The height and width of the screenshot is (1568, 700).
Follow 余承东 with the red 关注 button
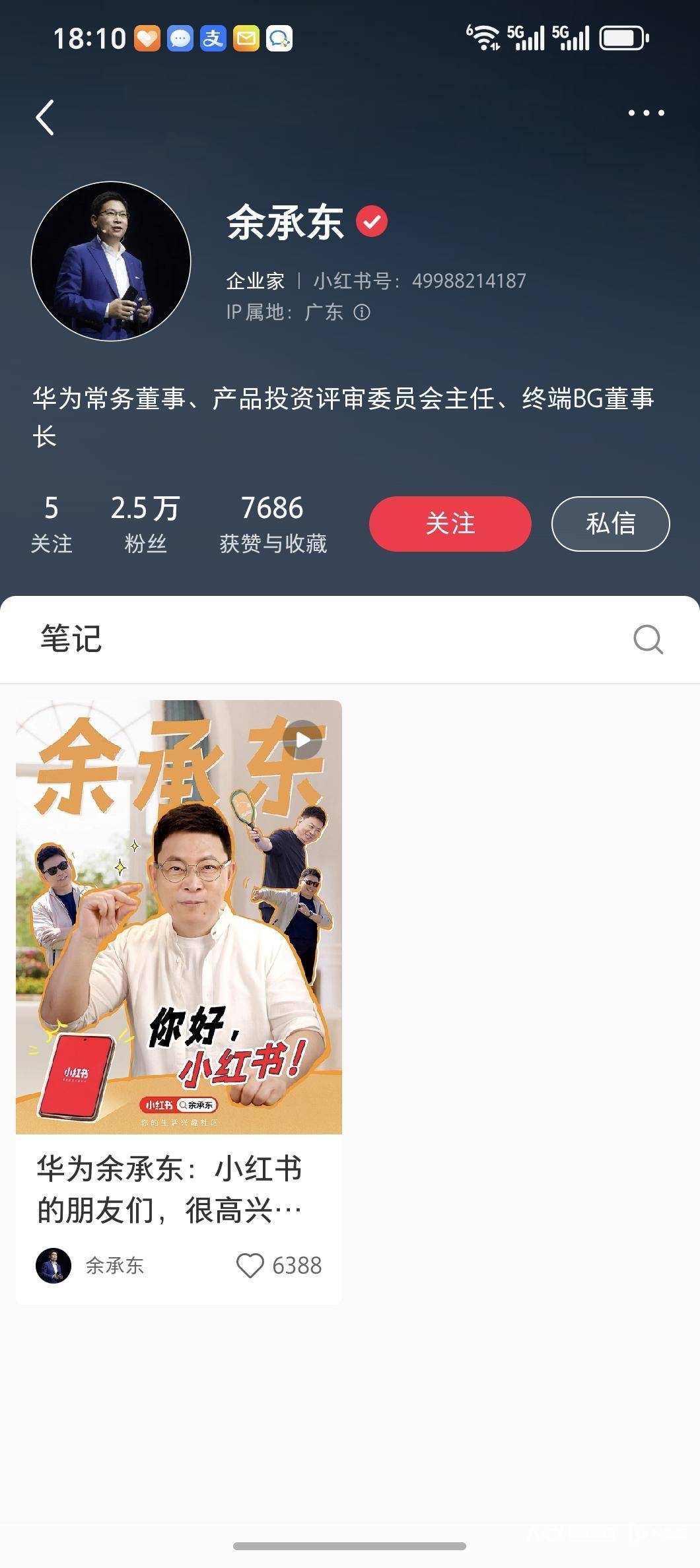[450, 523]
